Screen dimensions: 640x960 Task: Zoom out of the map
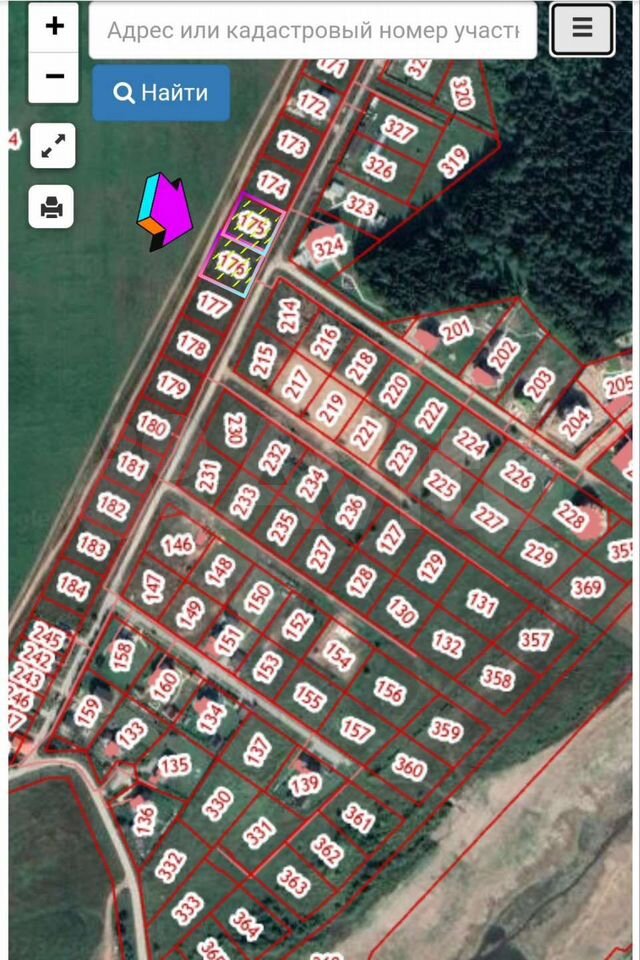click(x=54, y=77)
